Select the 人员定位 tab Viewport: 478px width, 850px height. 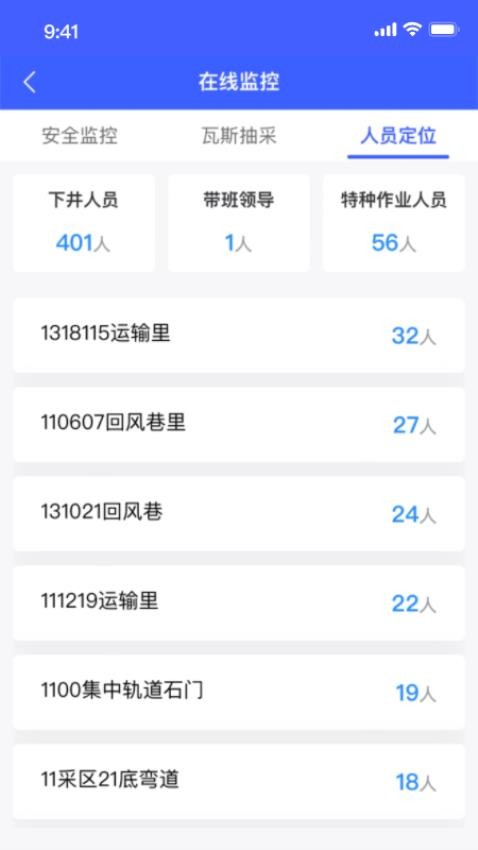point(398,136)
